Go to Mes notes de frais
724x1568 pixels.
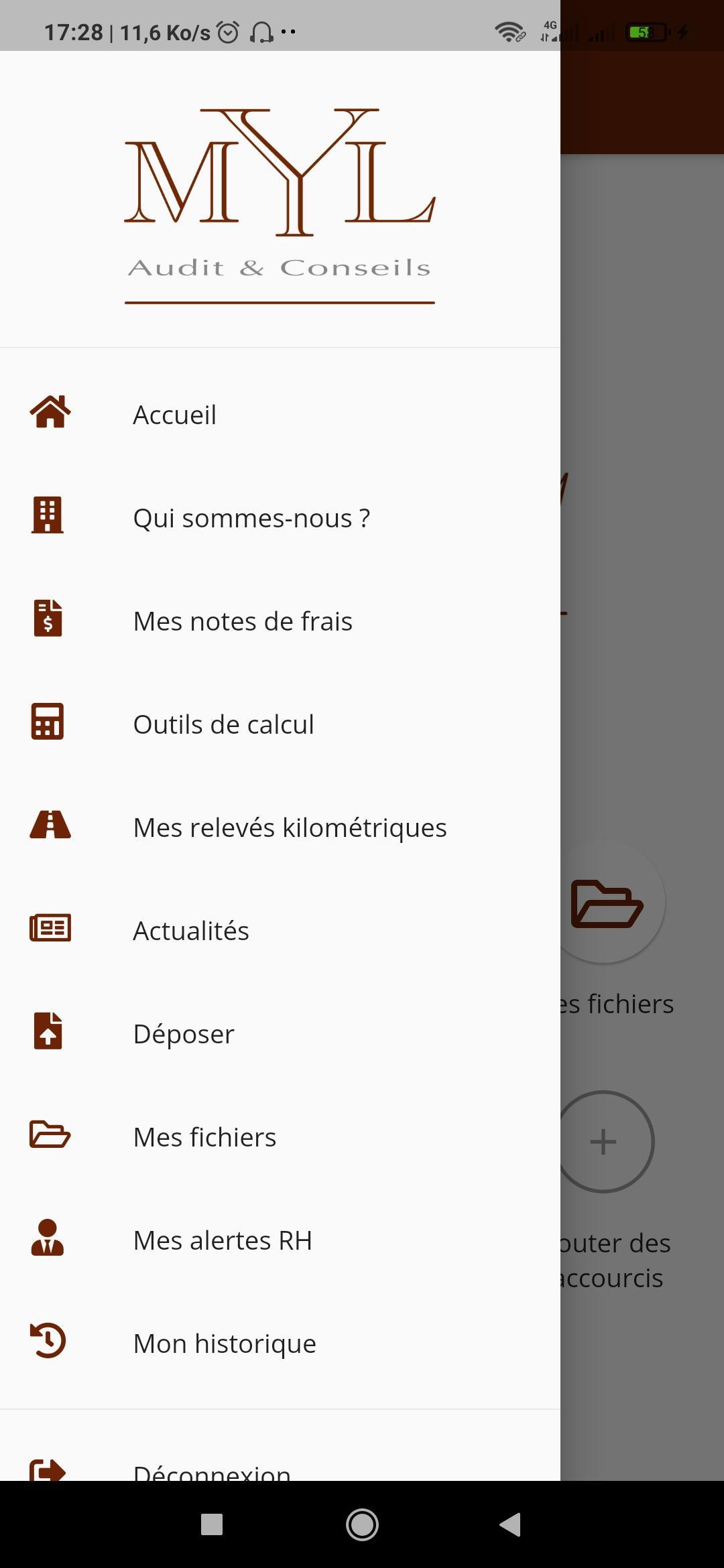tap(280, 621)
